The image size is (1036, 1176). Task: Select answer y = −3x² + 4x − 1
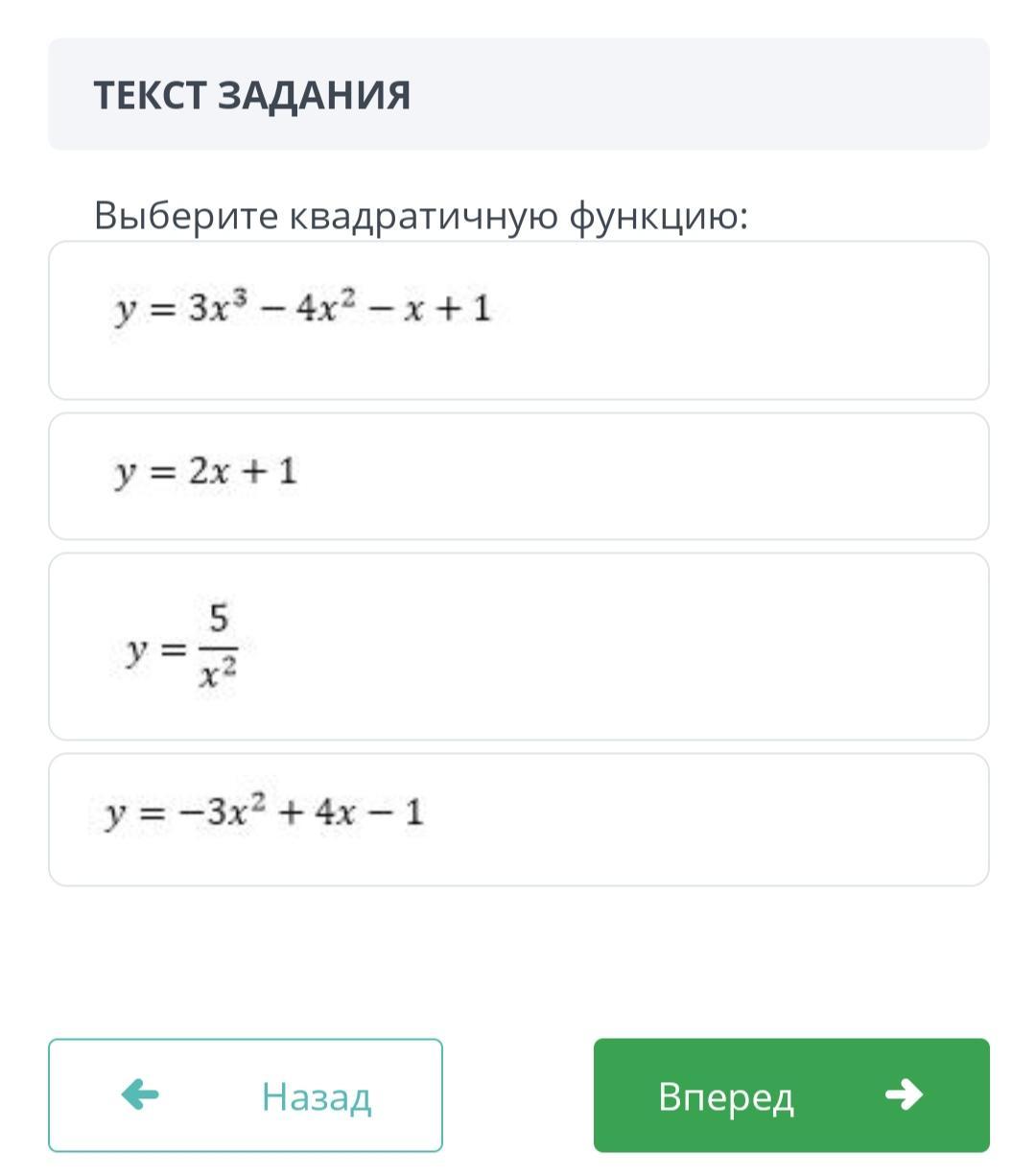(x=518, y=818)
